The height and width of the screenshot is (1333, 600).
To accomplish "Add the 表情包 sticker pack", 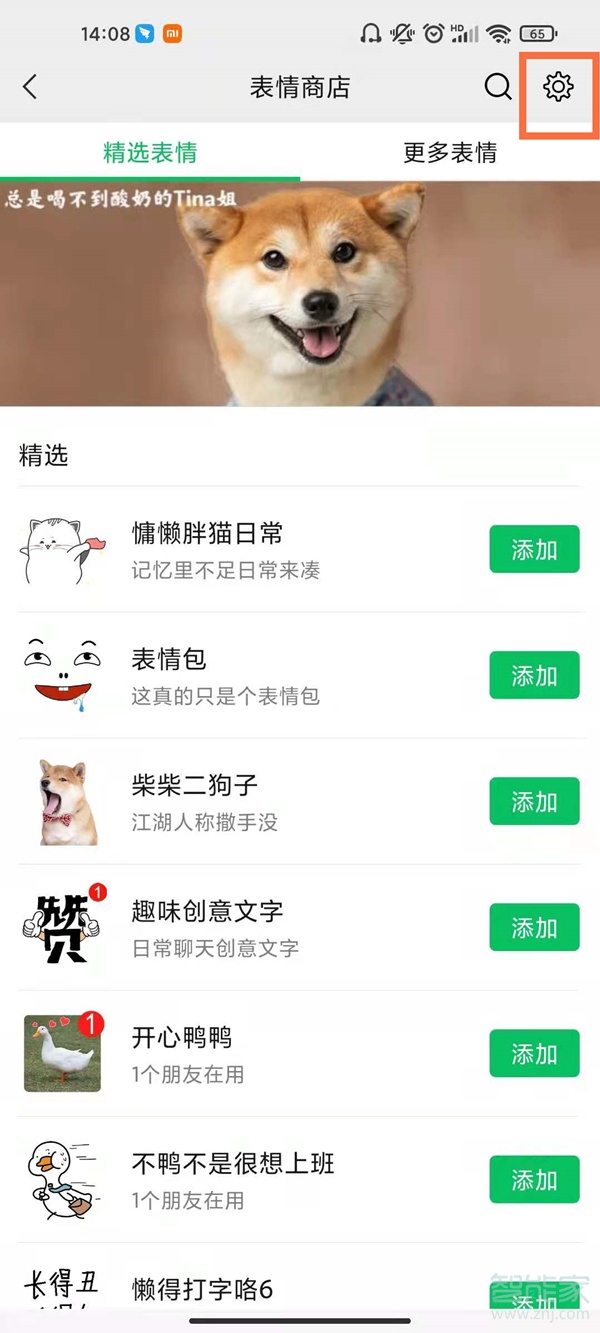I will click(x=534, y=676).
